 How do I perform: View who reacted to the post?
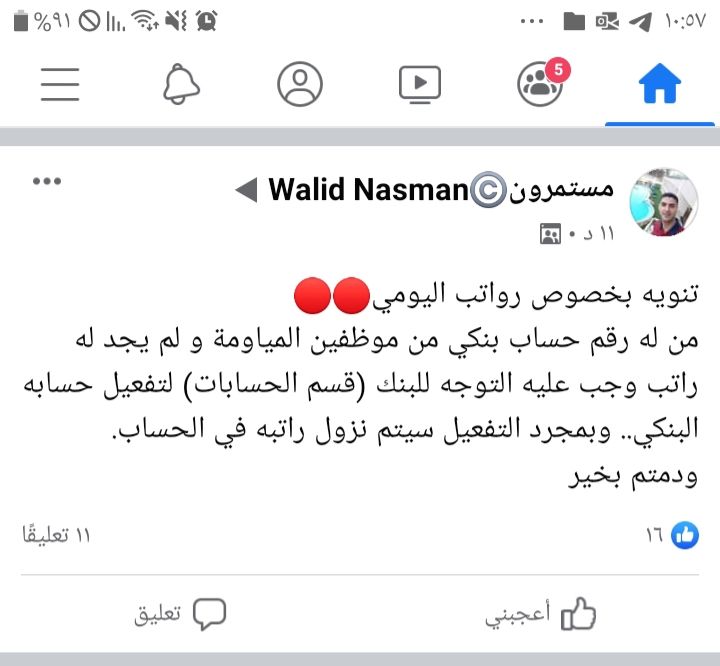[x=672, y=536]
